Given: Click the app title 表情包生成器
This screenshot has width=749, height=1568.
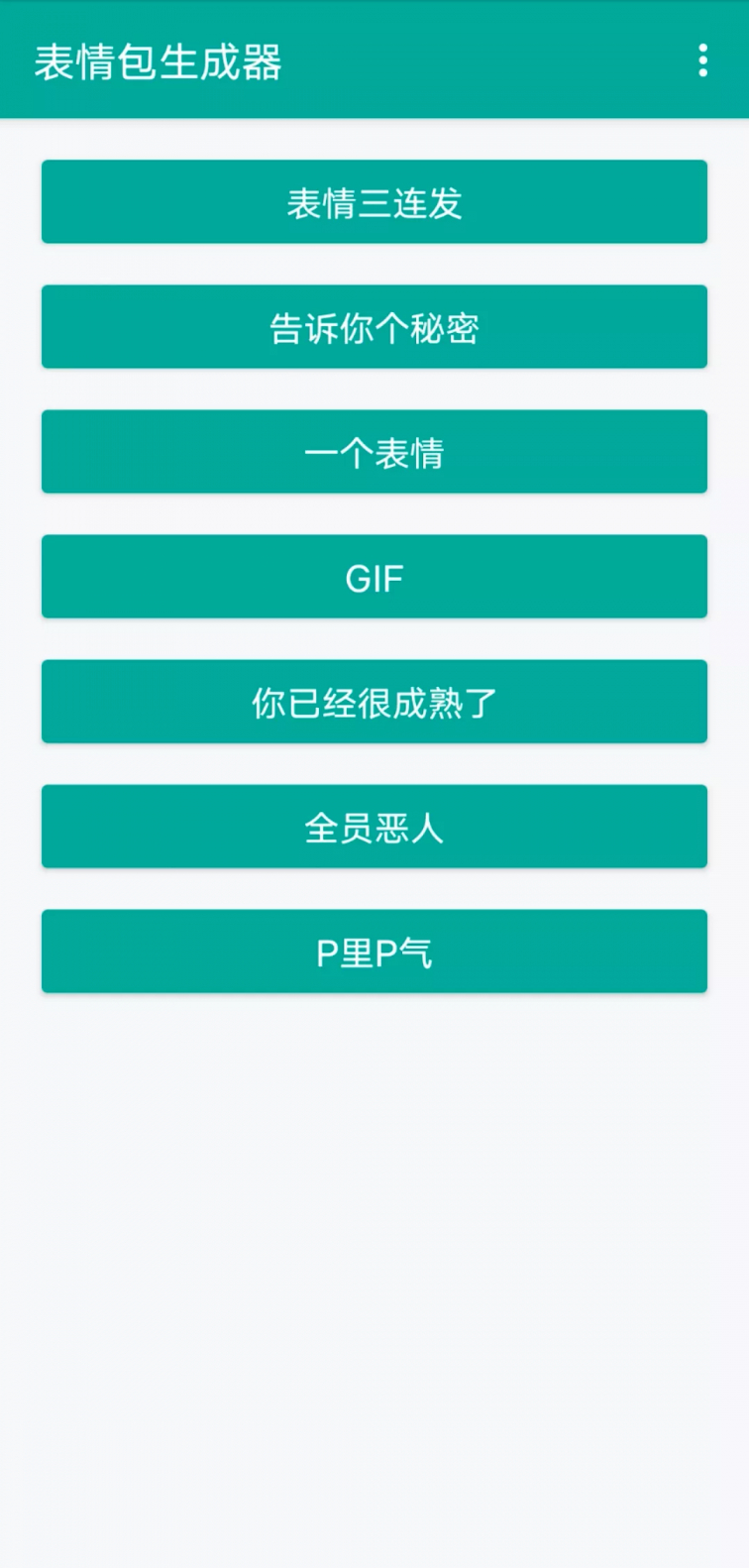Looking at the screenshot, I should 159,62.
